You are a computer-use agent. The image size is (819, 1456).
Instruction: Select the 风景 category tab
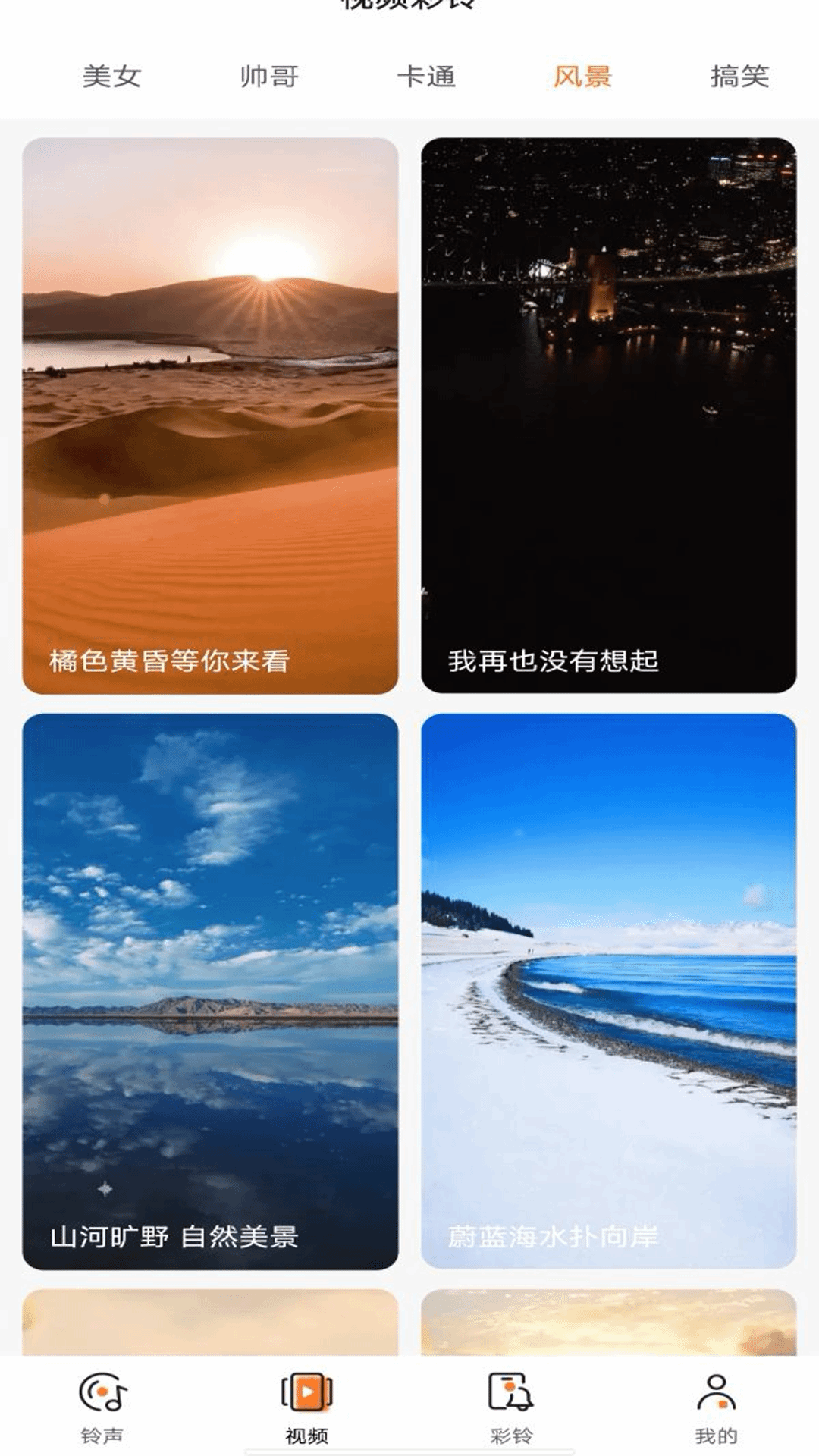tap(582, 77)
